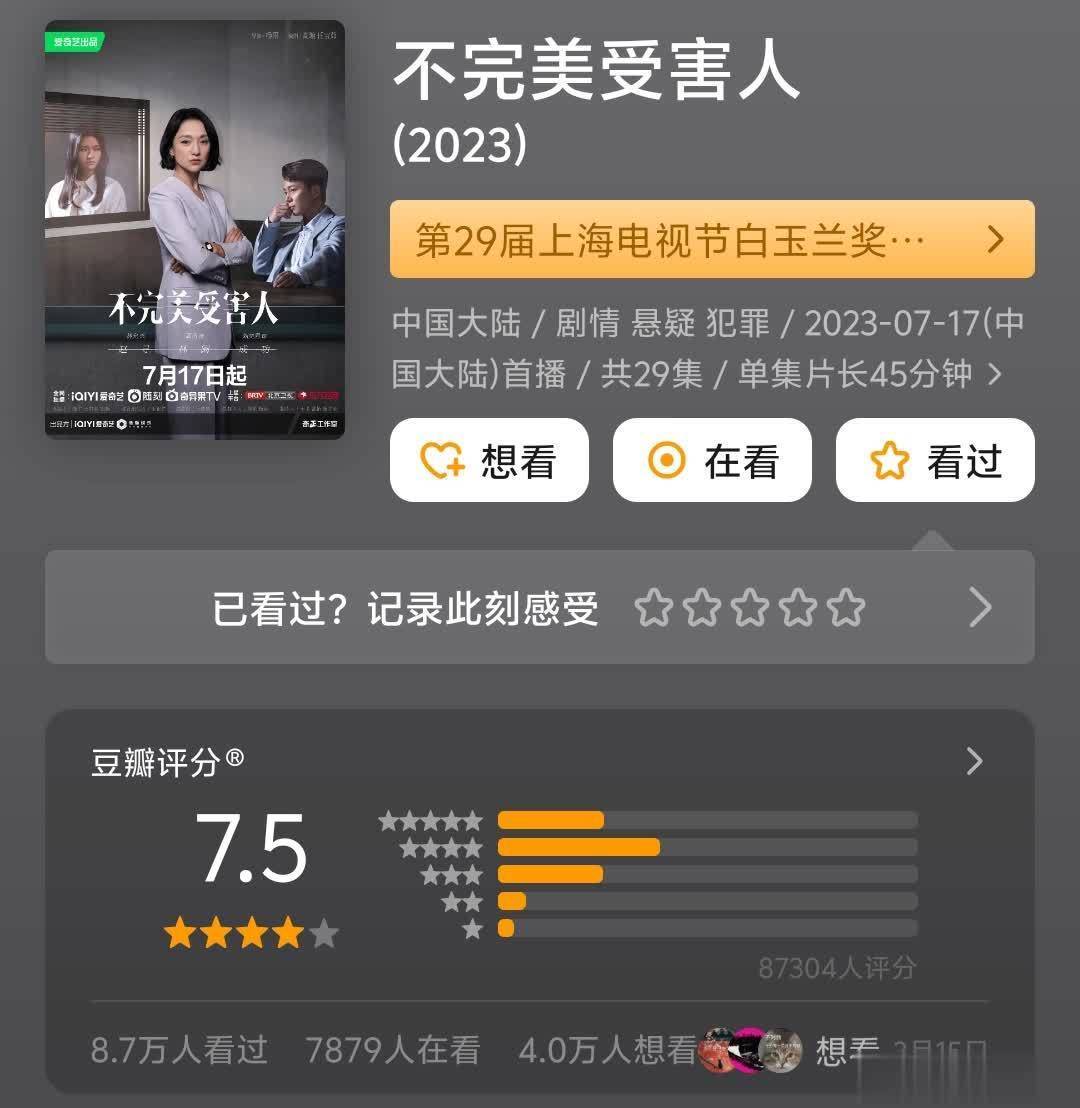Open 已看过？记录此刻感受 rating row

point(405,608)
